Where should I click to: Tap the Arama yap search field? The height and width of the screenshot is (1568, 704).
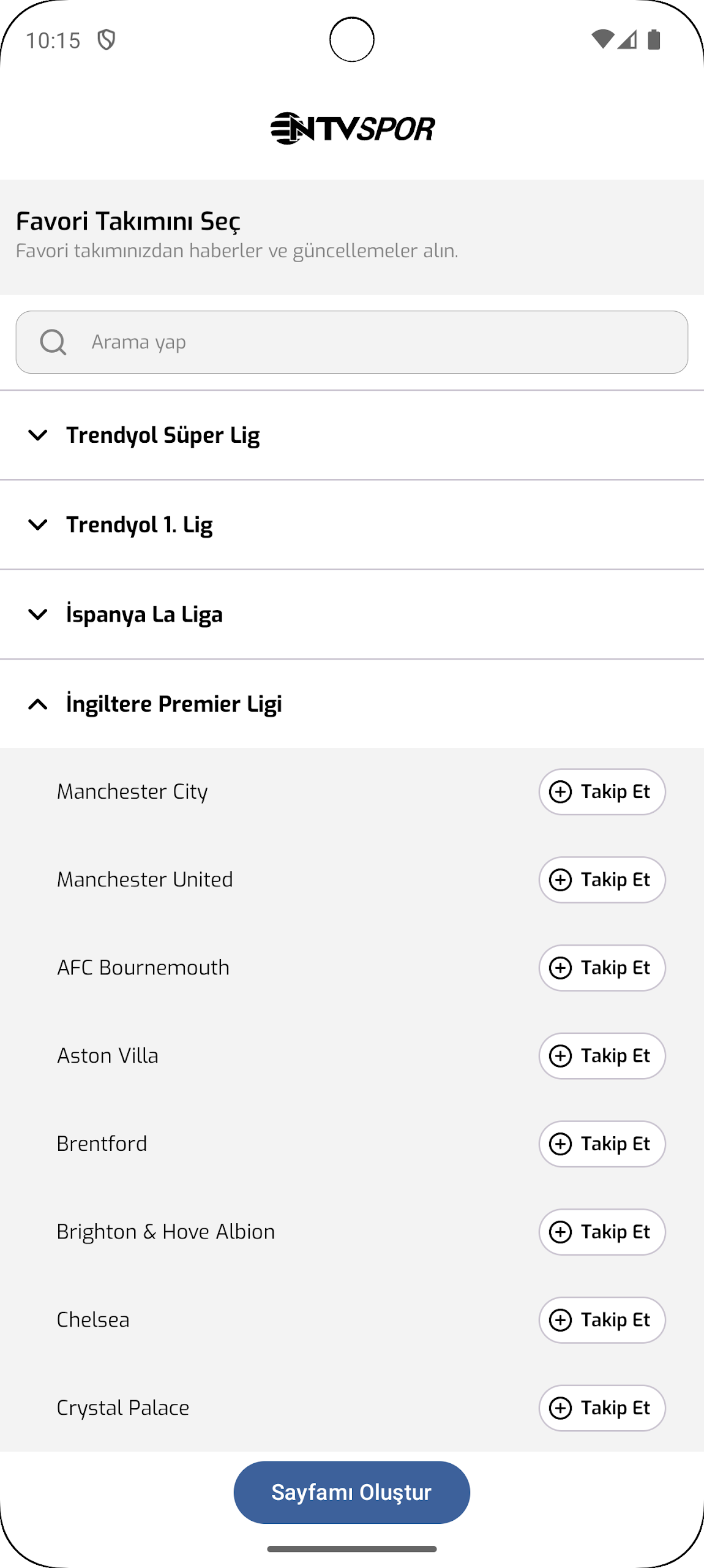pyautogui.click(x=352, y=342)
